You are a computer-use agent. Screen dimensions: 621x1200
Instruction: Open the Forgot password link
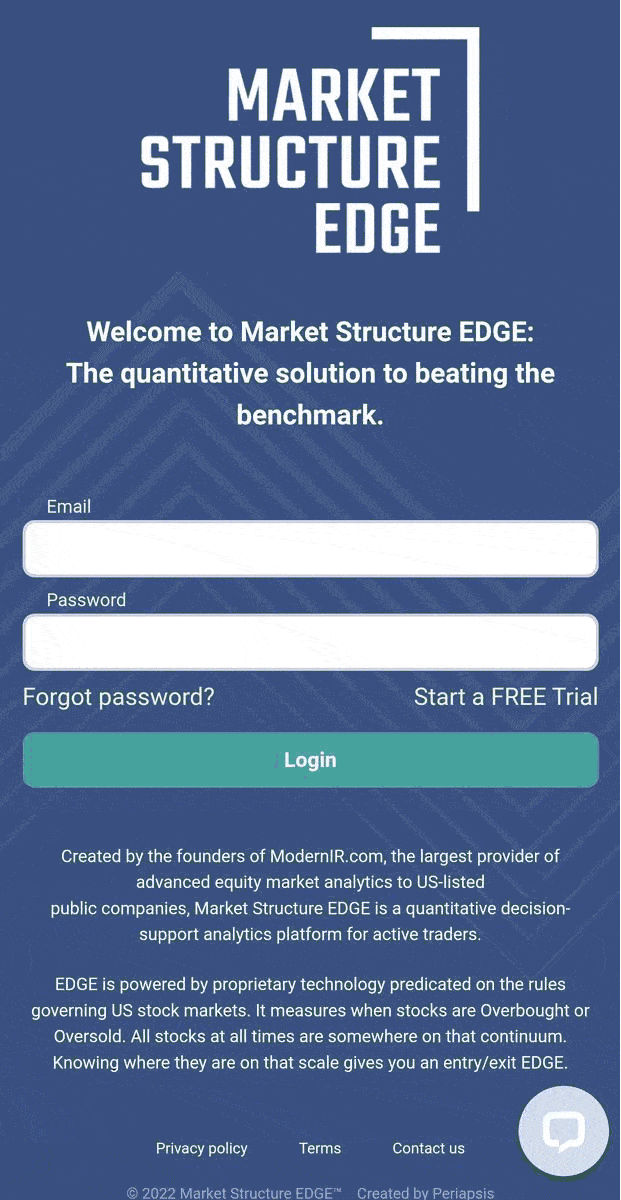(119, 697)
